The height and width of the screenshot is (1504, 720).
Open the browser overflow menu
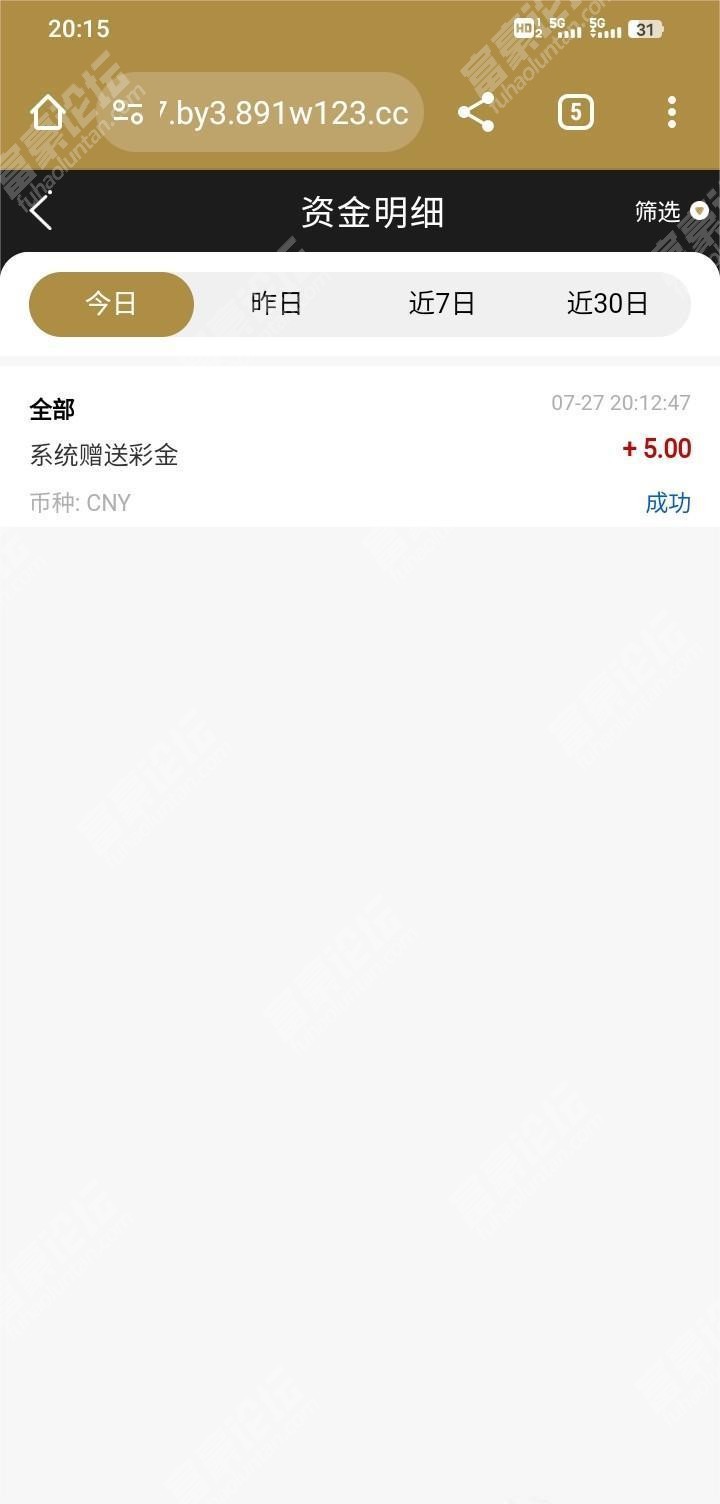click(672, 112)
